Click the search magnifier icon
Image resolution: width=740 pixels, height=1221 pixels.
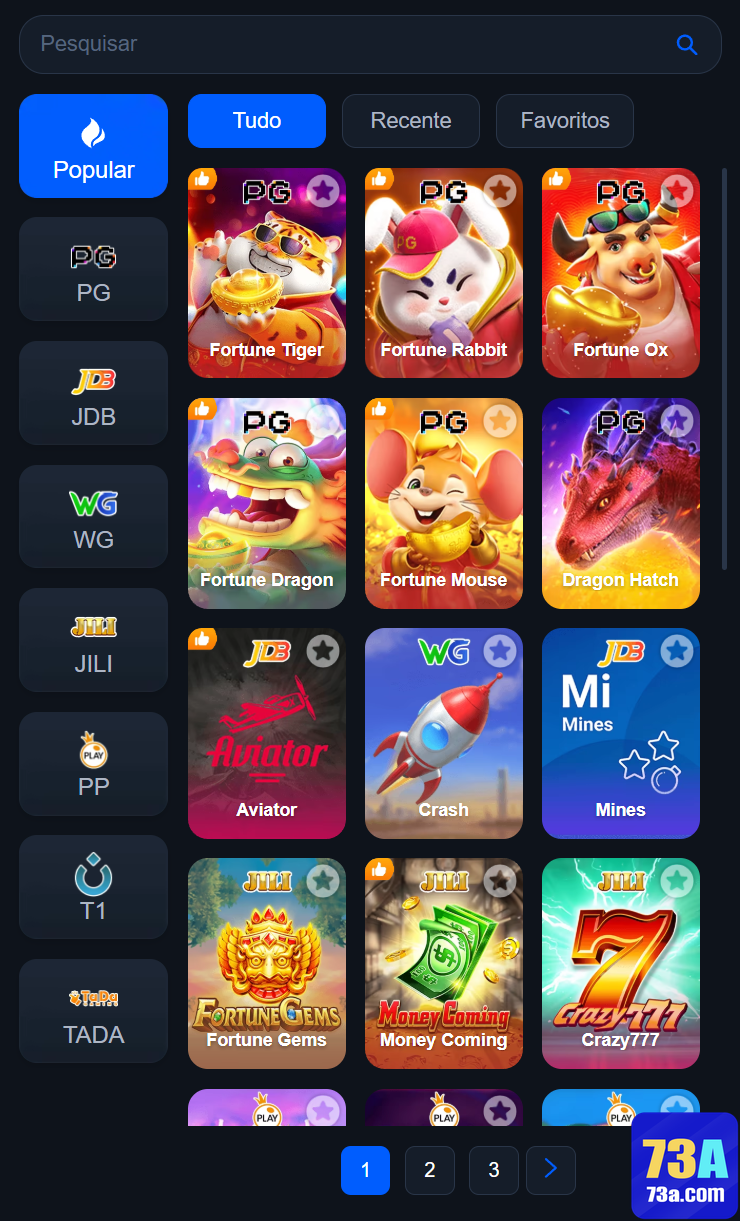point(687,44)
